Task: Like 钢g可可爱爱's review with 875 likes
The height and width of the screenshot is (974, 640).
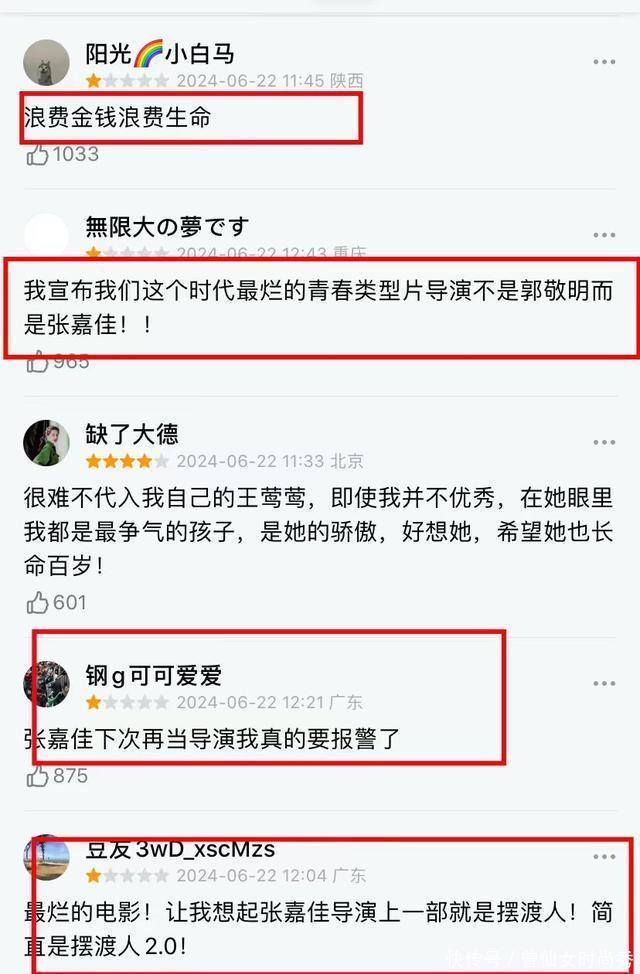Action: (x=38, y=776)
